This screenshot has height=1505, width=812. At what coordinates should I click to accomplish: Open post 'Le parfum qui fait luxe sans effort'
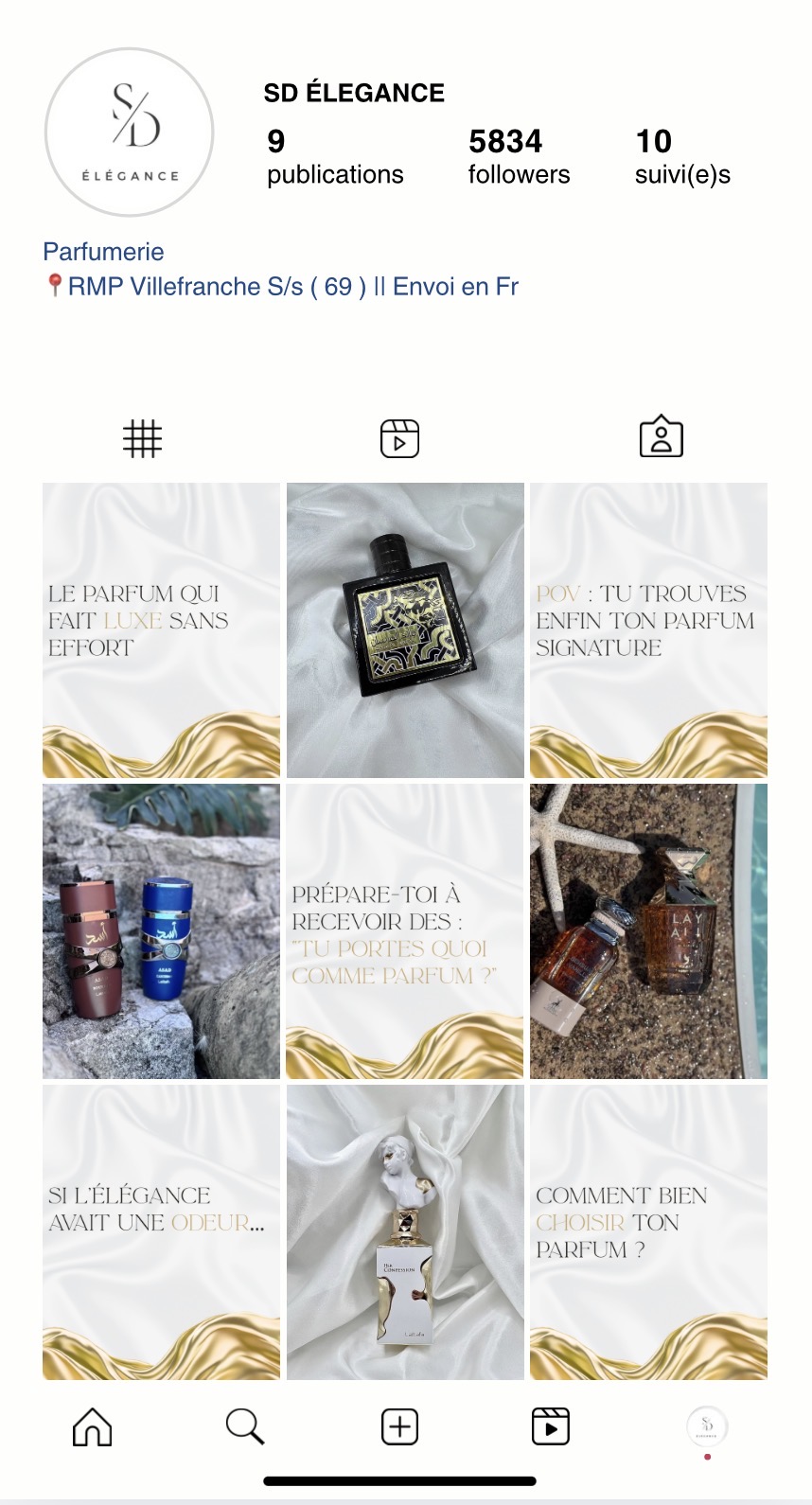click(161, 630)
